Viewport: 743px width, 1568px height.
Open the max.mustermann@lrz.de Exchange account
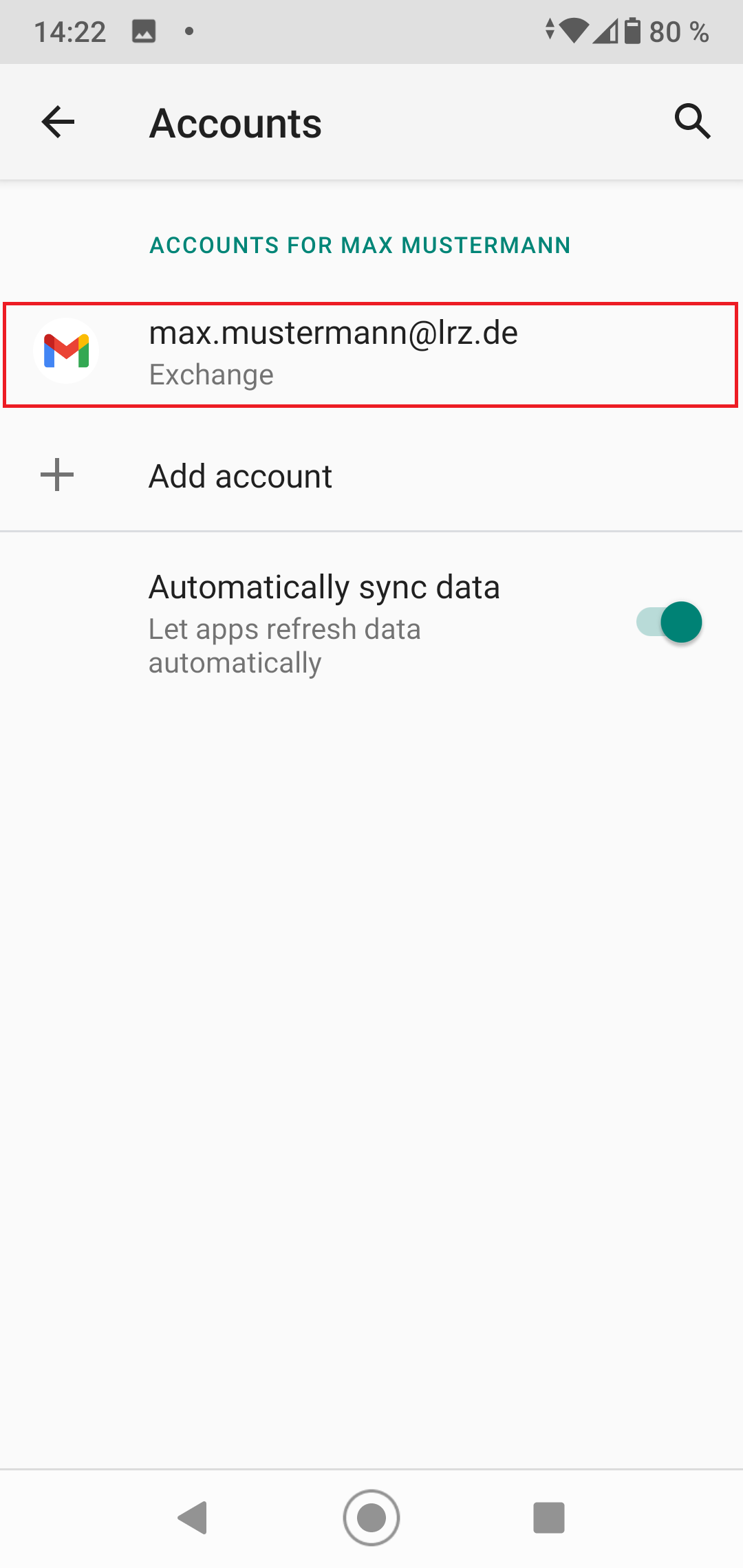point(370,354)
